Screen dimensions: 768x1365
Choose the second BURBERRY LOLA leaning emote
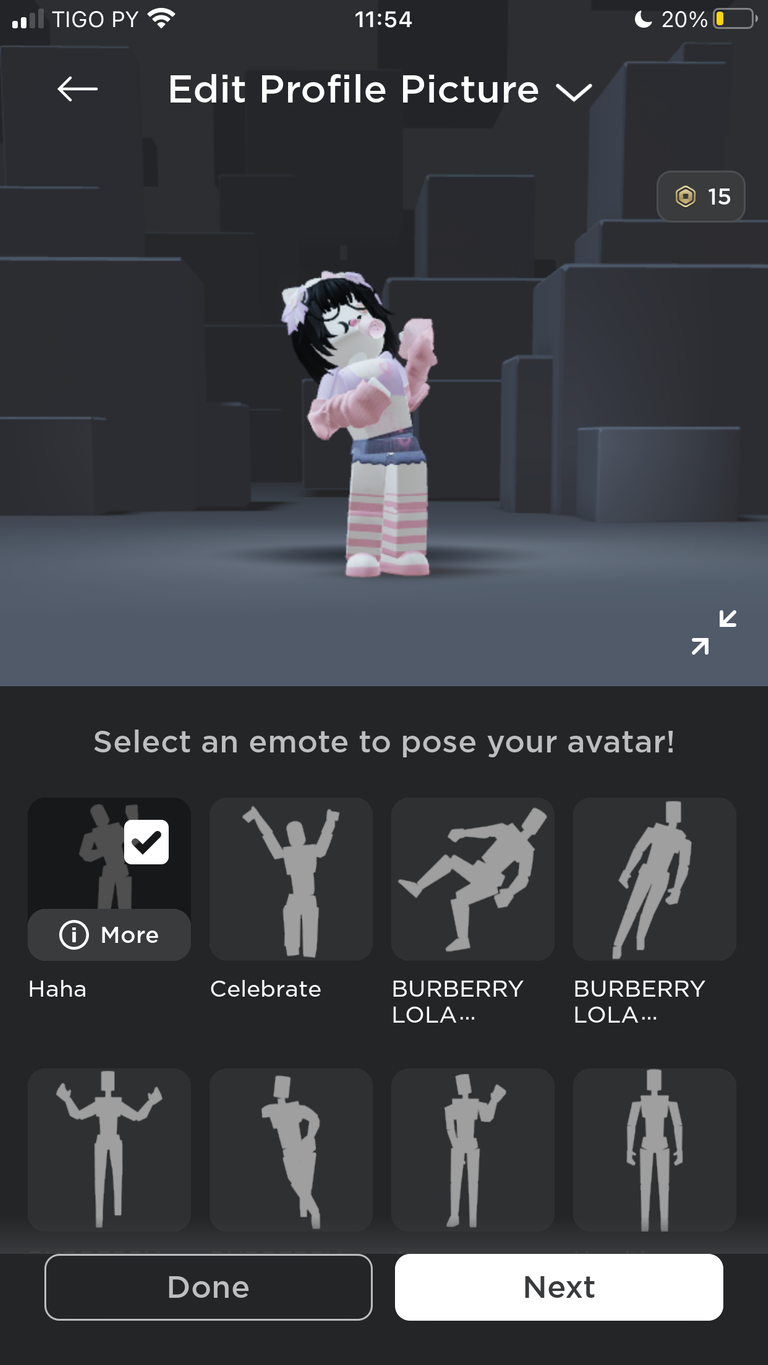(655, 879)
